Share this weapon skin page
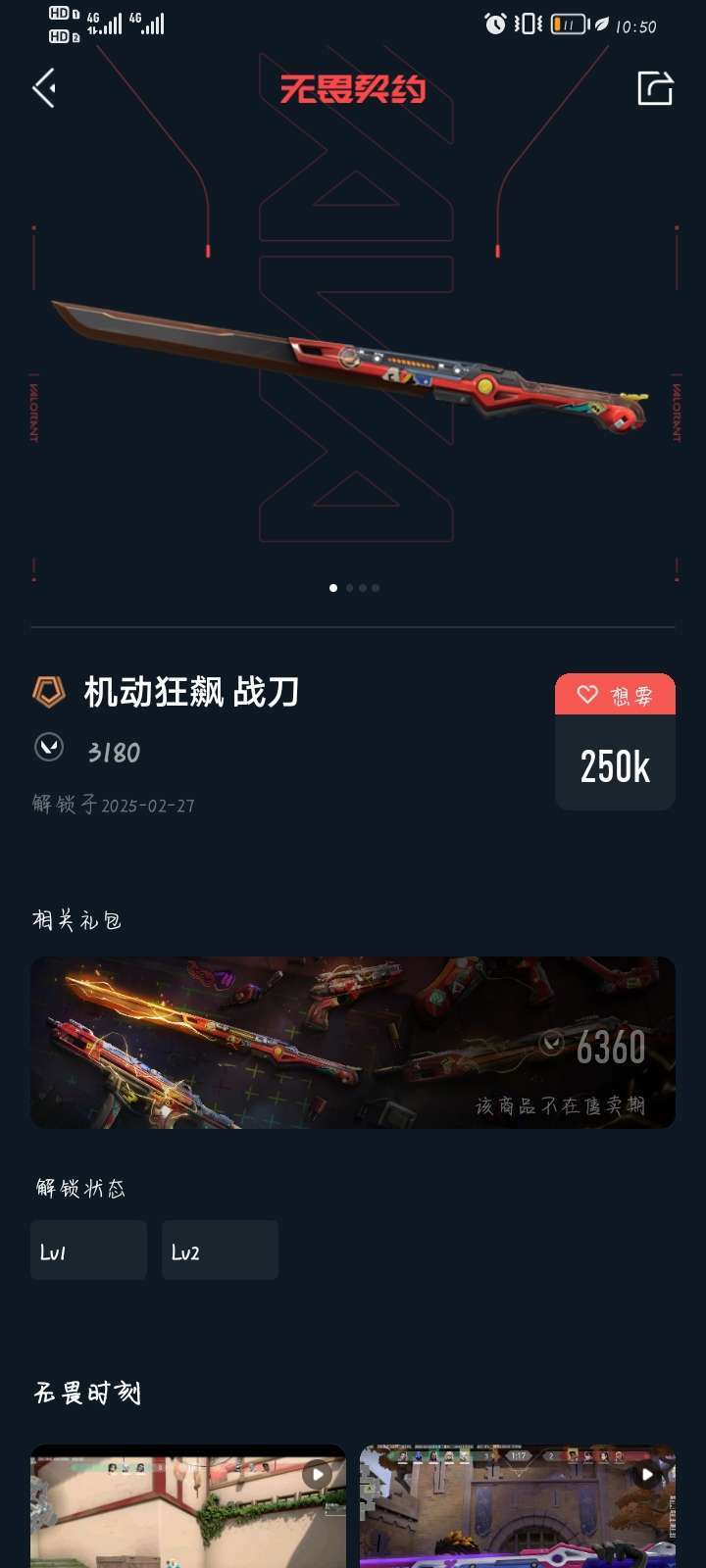Image resolution: width=706 pixels, height=1568 pixels. coord(655,88)
